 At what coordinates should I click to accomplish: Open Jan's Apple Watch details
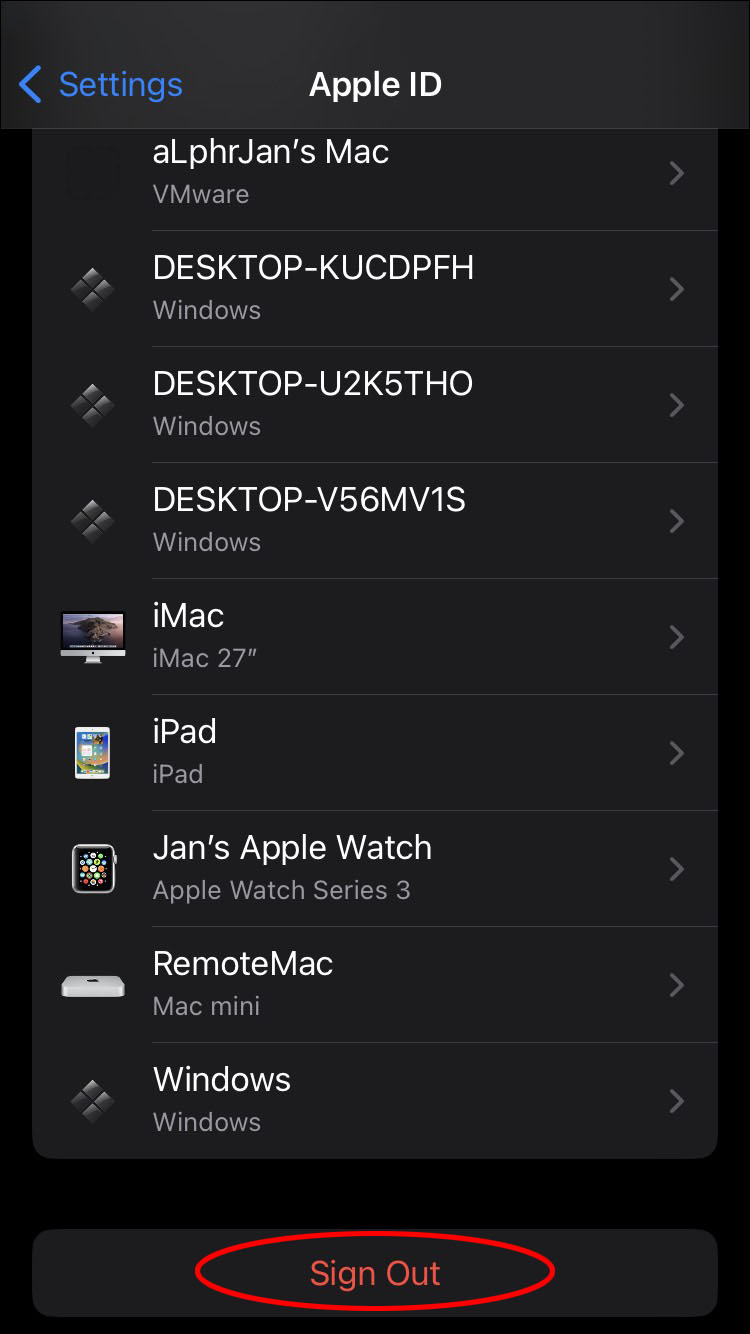coord(375,869)
